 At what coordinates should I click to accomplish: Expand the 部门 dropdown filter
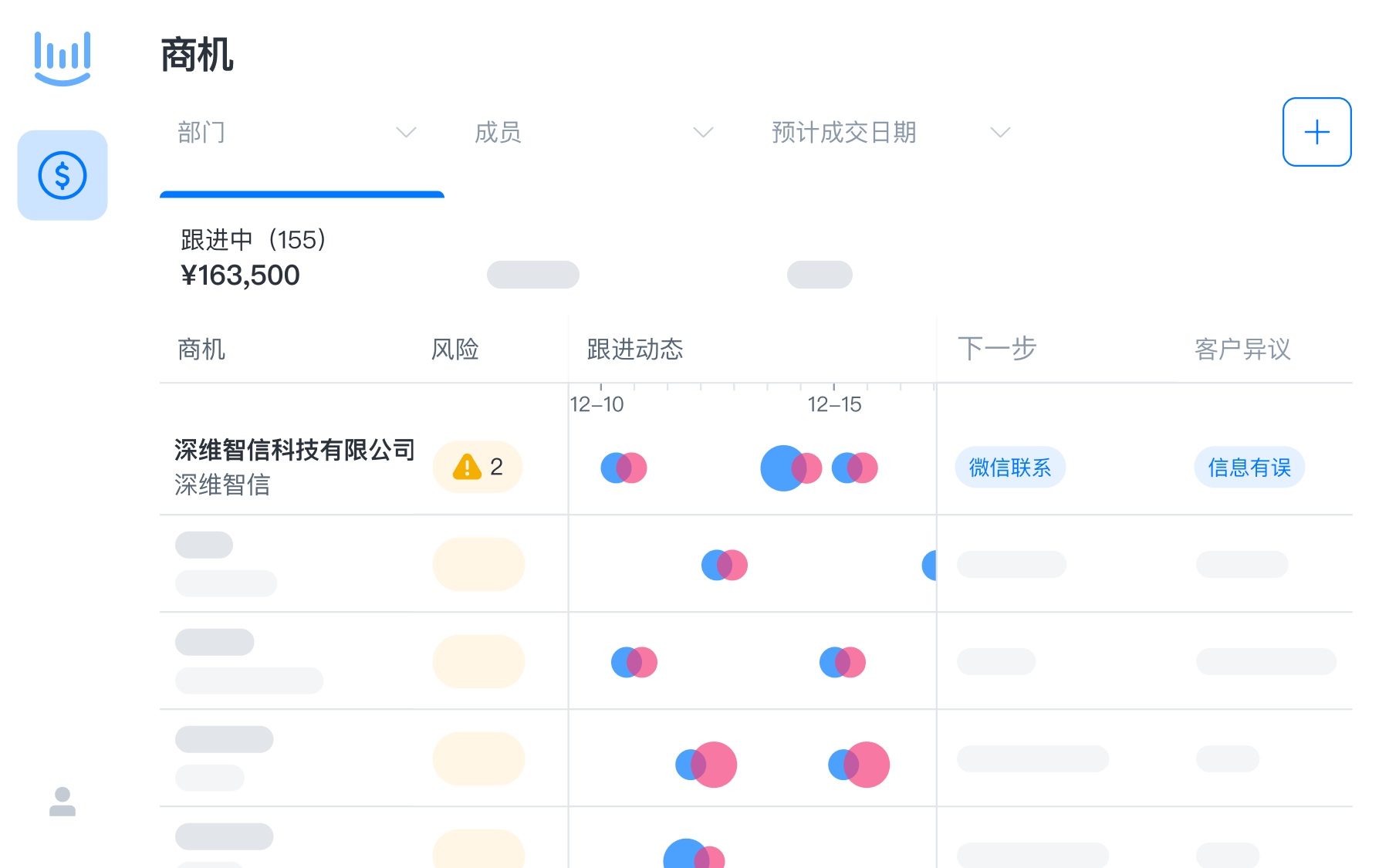pos(297,133)
